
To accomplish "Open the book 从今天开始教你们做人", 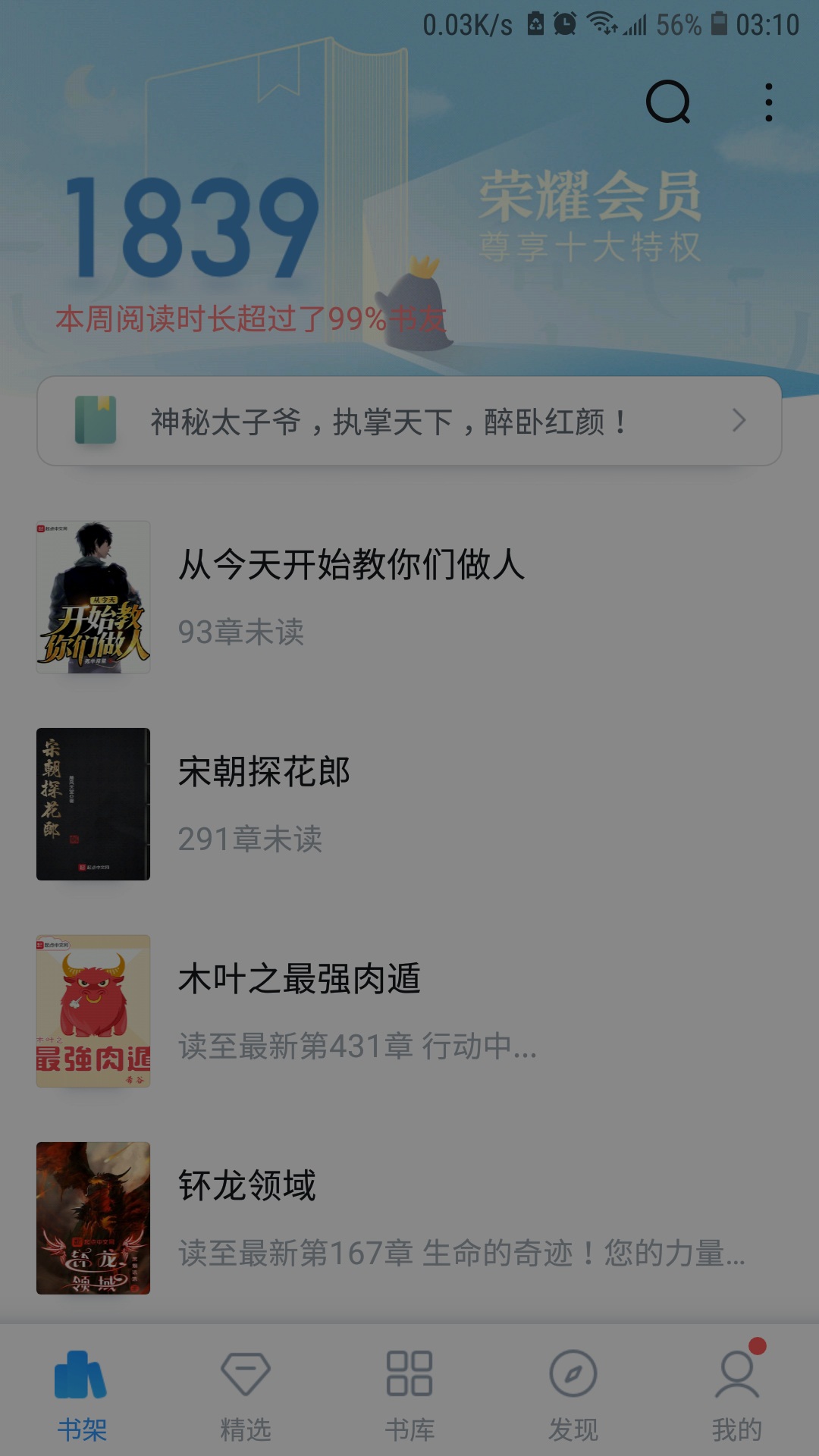I will (409, 597).
